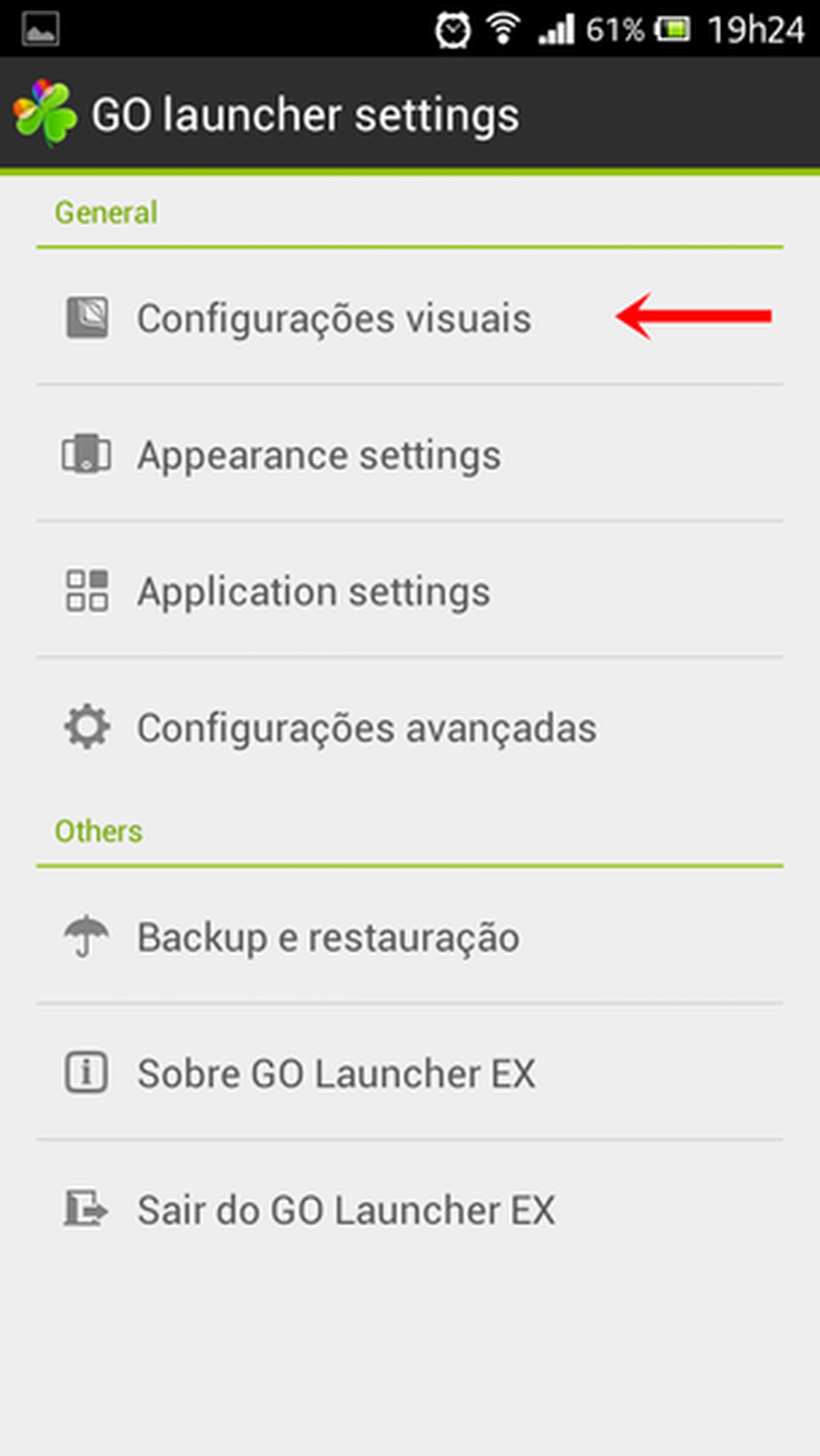Select Backup e restauração

tap(328, 937)
